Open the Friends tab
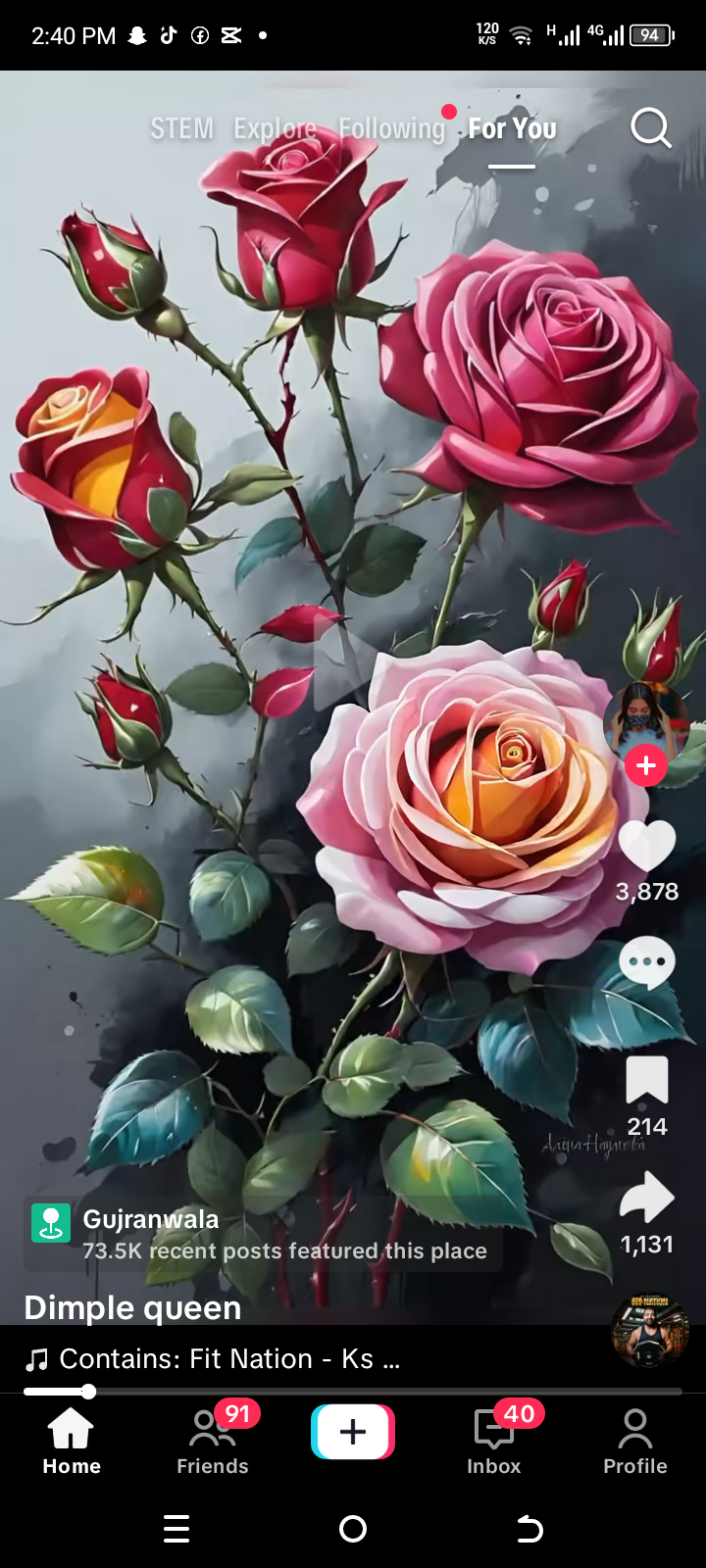The height and width of the screenshot is (1568, 706). [213, 1439]
